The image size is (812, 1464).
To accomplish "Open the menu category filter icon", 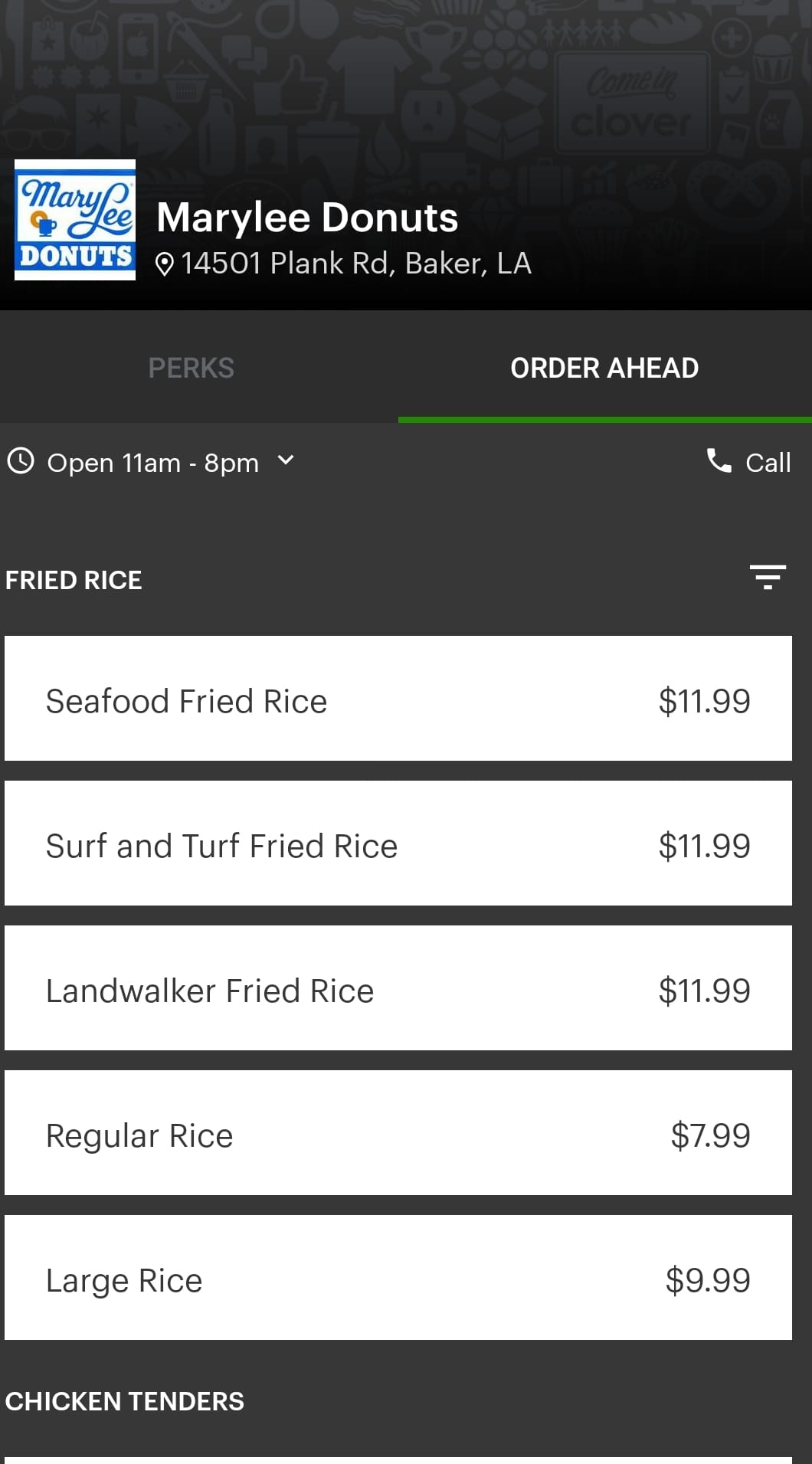I will pos(768,577).
